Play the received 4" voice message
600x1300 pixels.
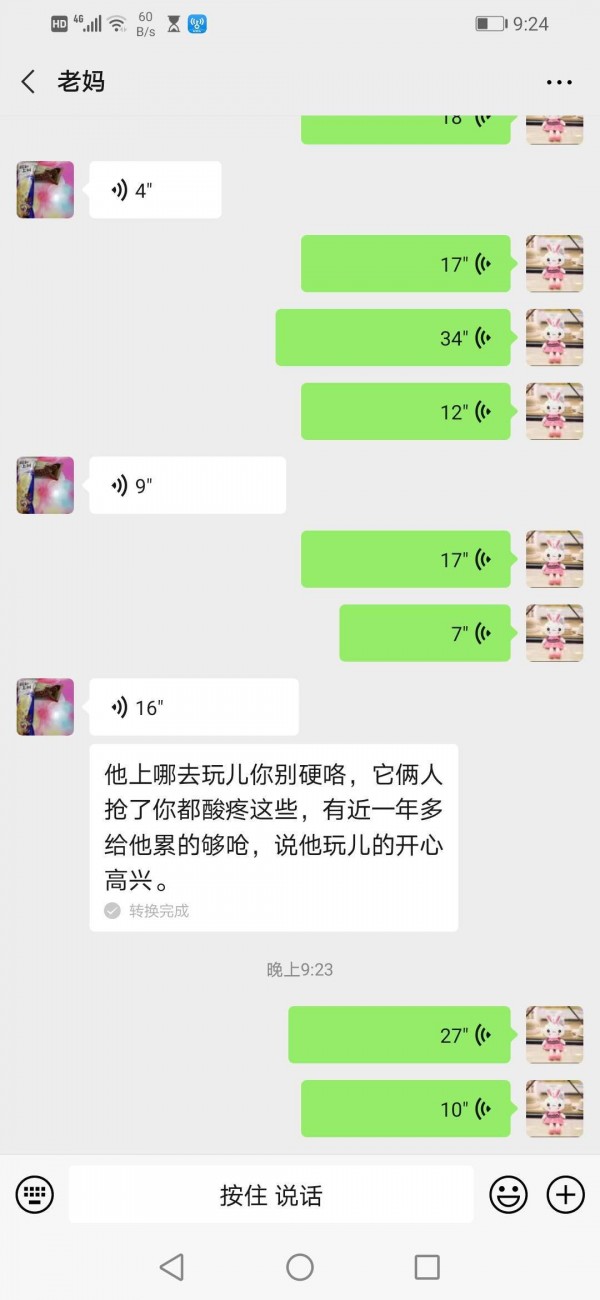[x=155, y=190]
